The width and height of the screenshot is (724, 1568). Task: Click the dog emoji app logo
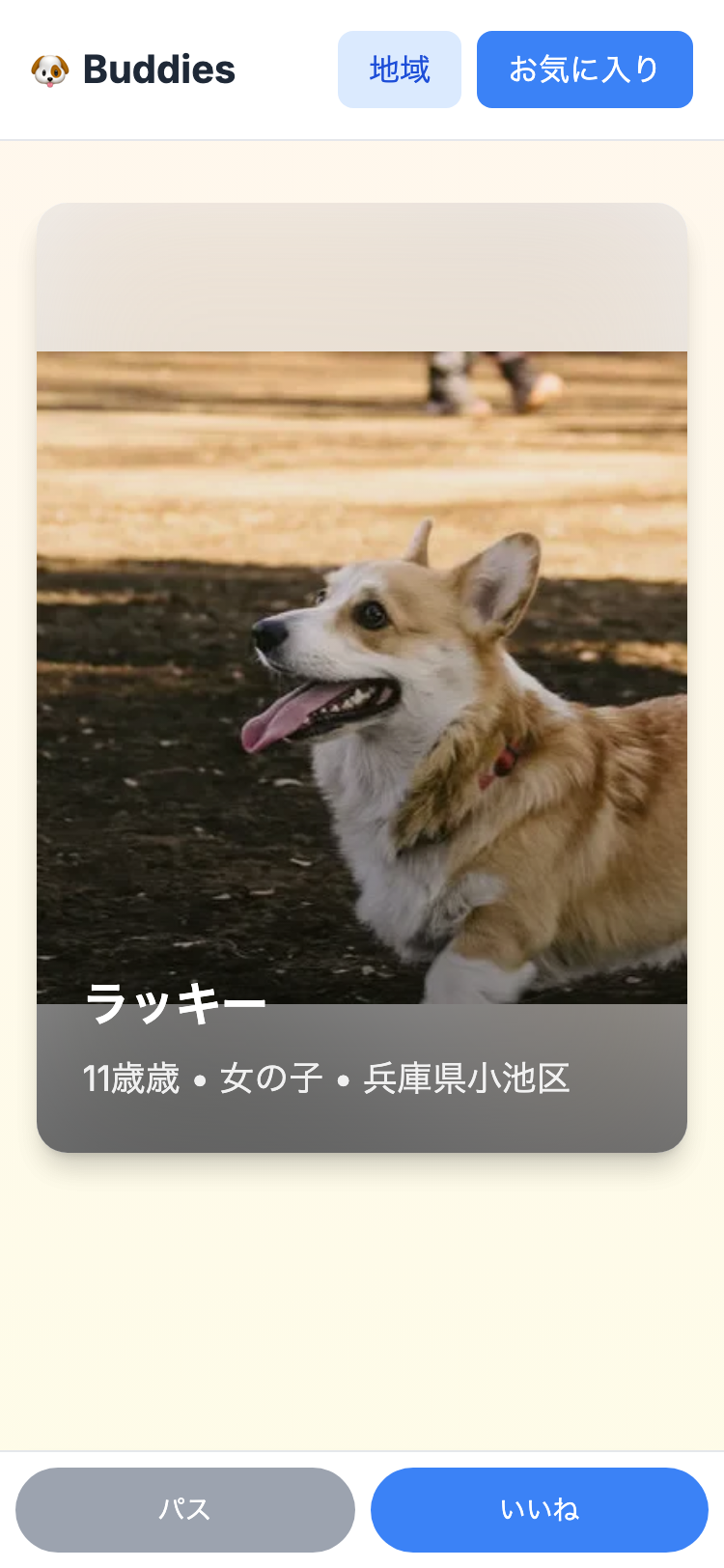coord(51,69)
